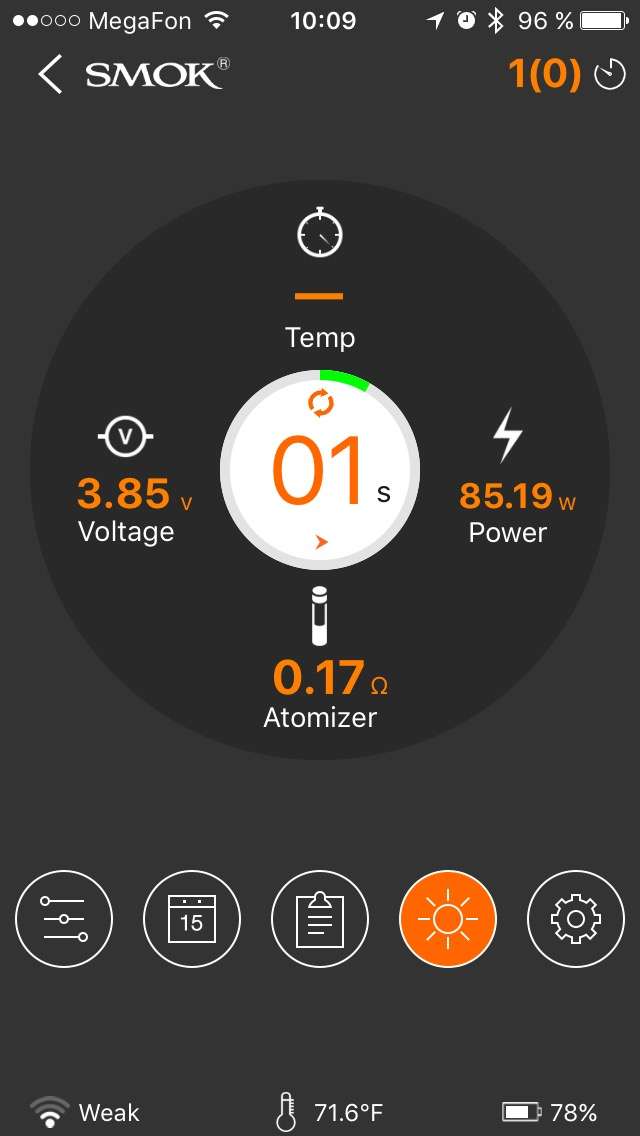Open the Voltage setting
Image resolution: width=640 pixels, height=1136 pixels.
click(126, 492)
